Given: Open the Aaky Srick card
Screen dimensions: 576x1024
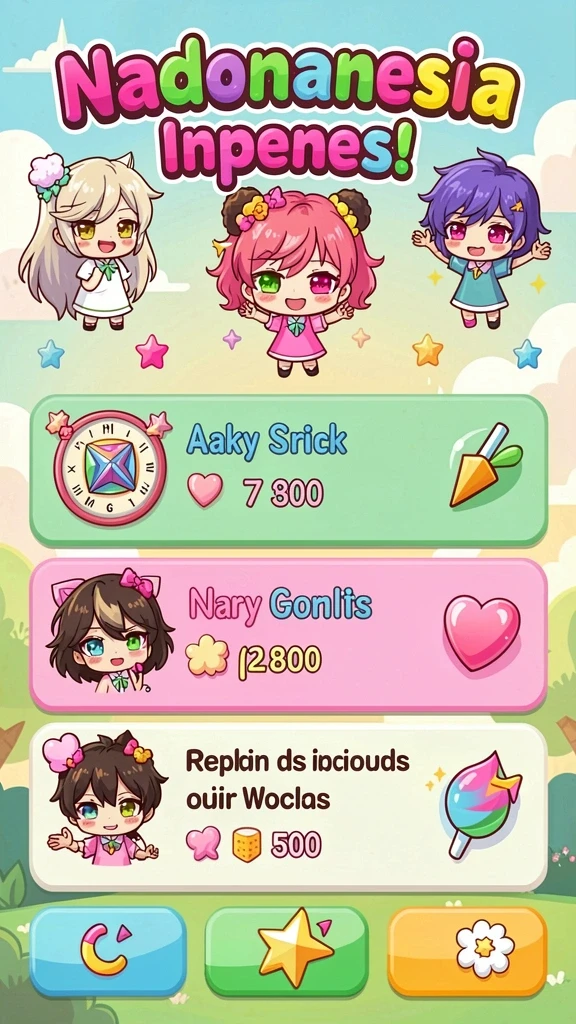Looking at the screenshot, I should coord(288,470).
